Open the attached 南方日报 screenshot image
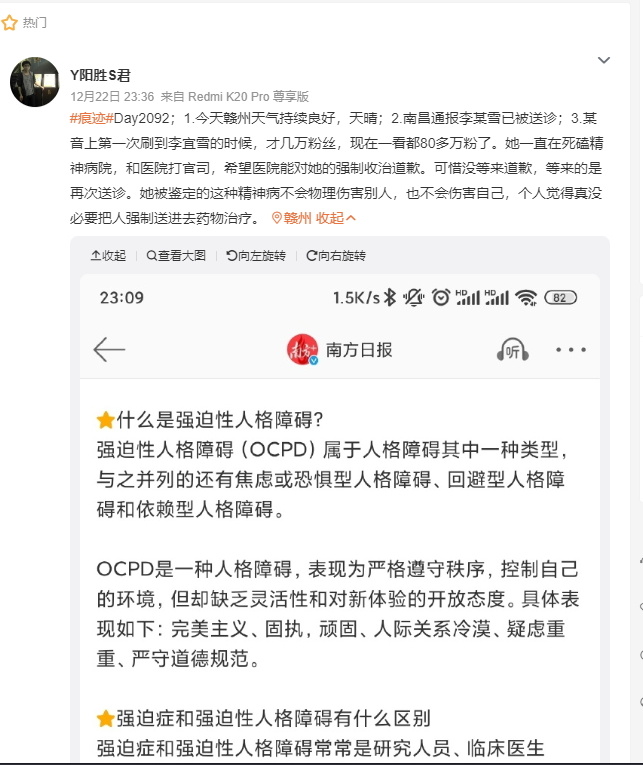This screenshot has width=643, height=765. (x=340, y=520)
